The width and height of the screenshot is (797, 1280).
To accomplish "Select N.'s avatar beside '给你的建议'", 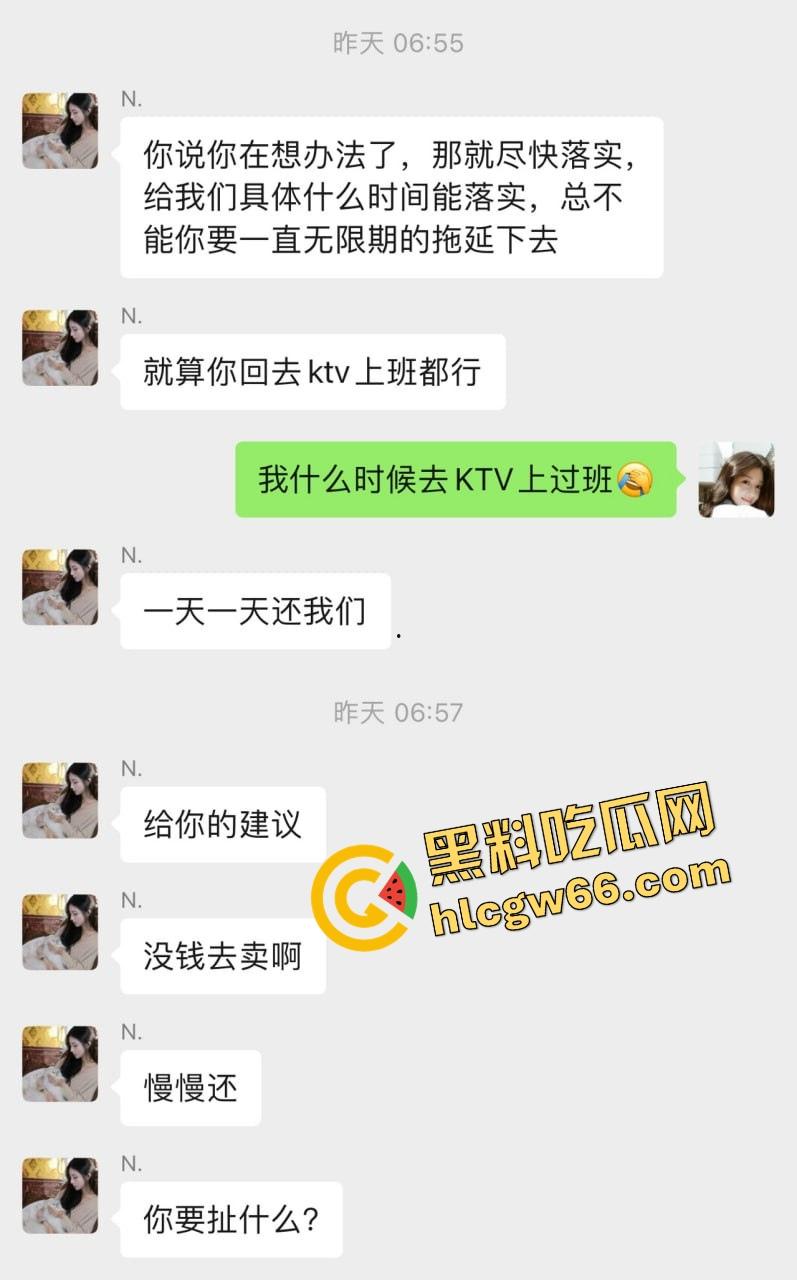I will tap(59, 799).
